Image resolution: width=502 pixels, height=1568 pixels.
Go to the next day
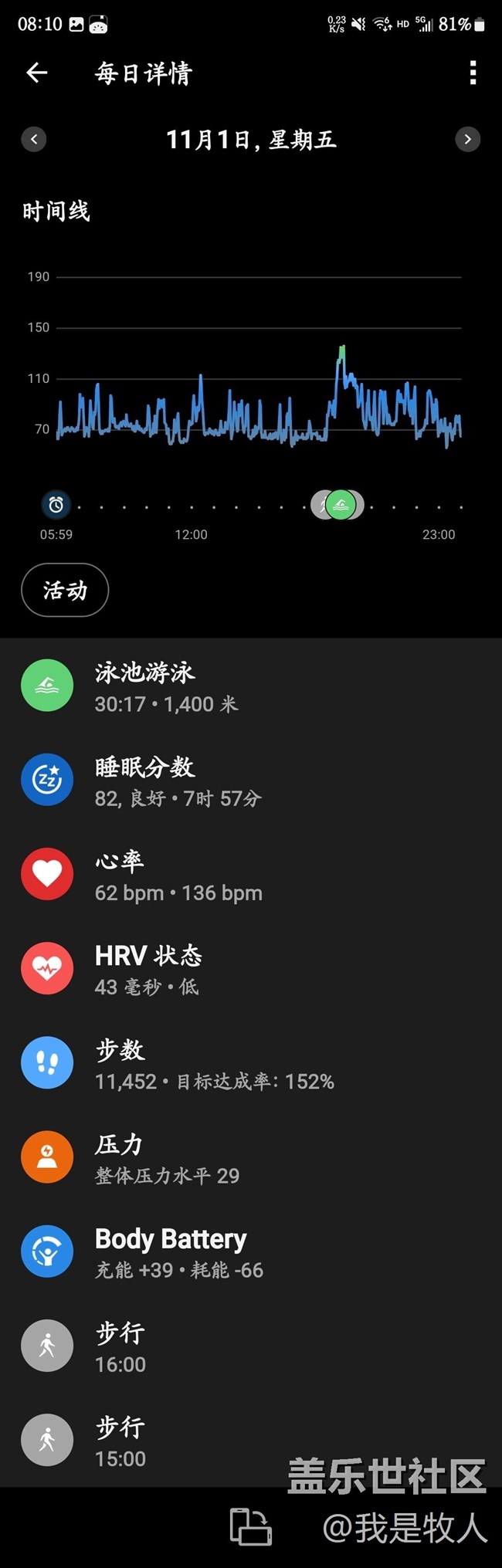tap(467, 139)
